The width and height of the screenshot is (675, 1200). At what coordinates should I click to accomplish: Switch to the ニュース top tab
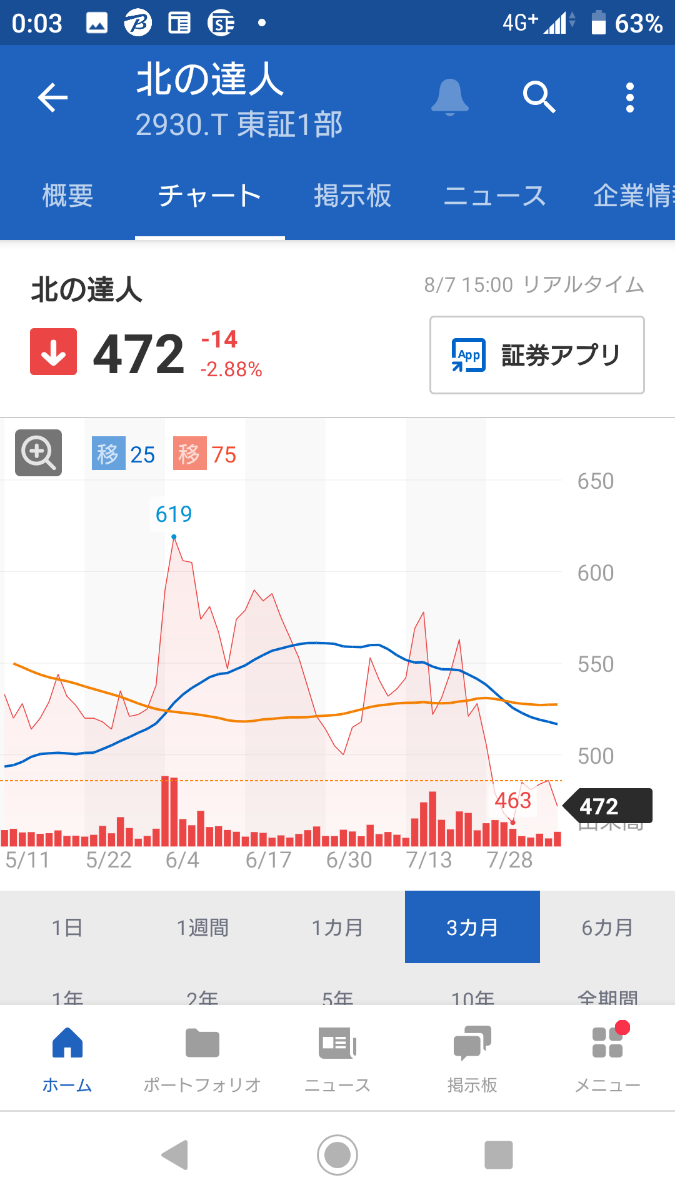click(495, 196)
